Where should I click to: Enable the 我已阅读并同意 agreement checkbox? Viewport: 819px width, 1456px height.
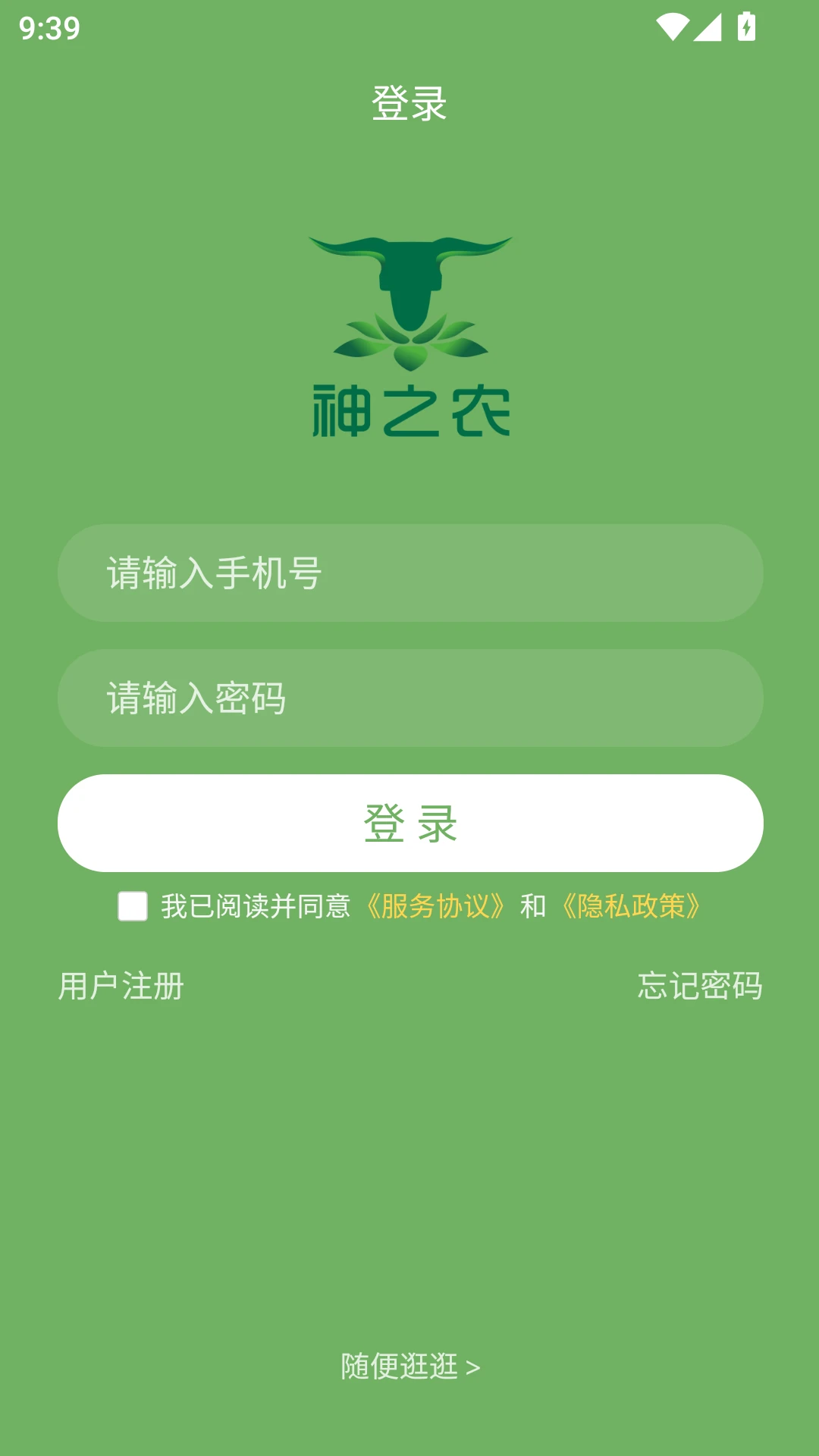pos(132,907)
